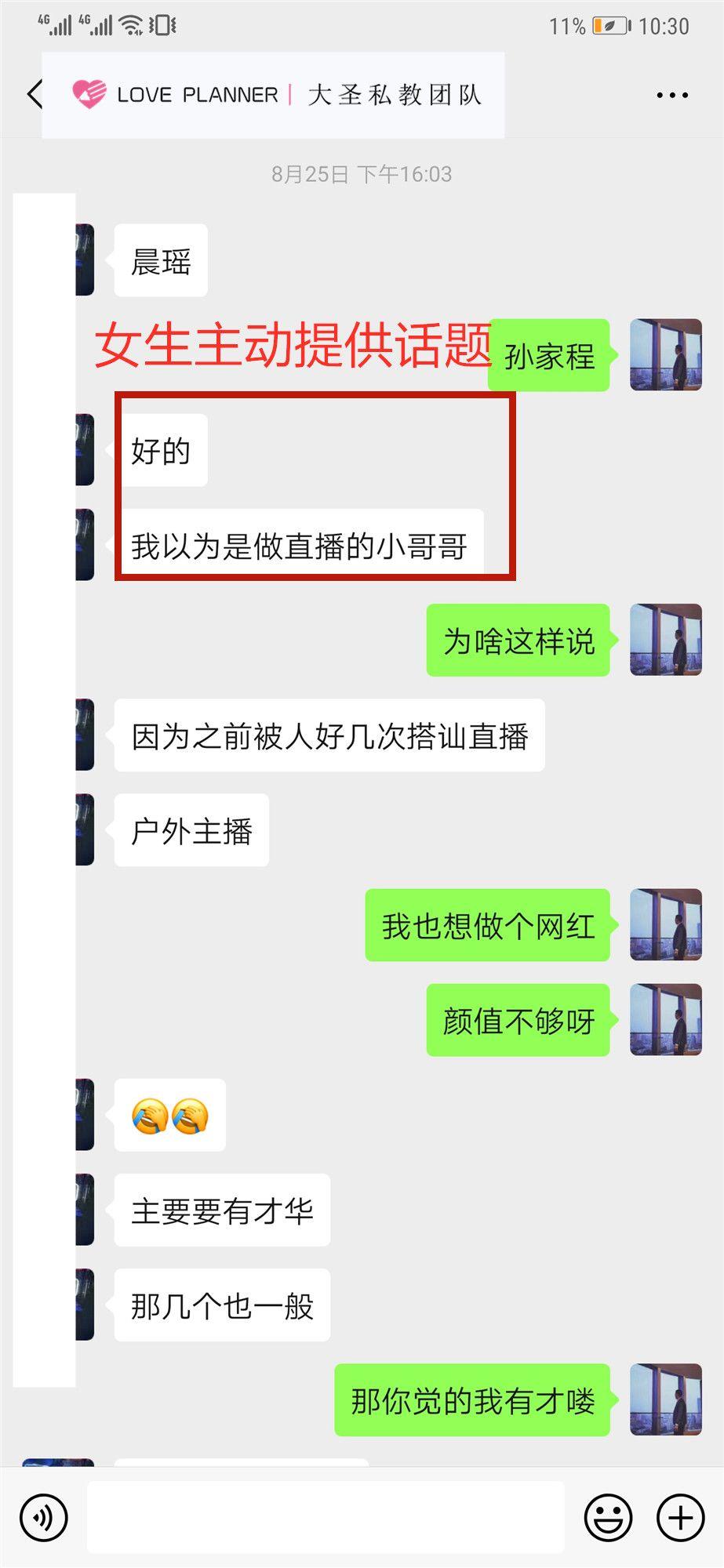Tap the back arrow to leave the chat

(x=33, y=93)
